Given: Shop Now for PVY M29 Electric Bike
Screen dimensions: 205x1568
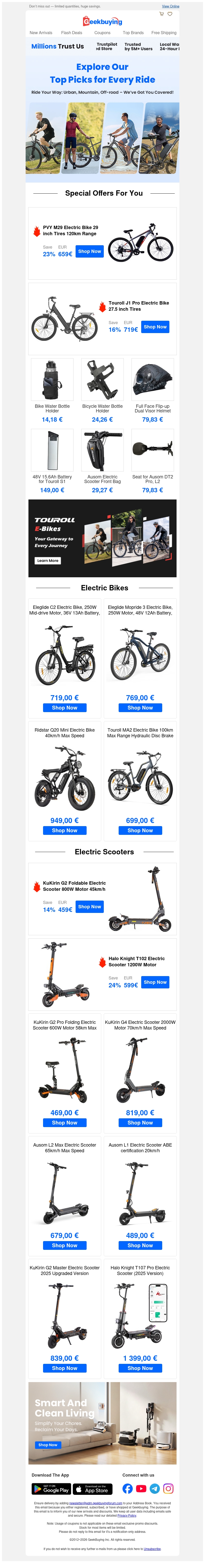Looking at the screenshot, I should click(90, 251).
